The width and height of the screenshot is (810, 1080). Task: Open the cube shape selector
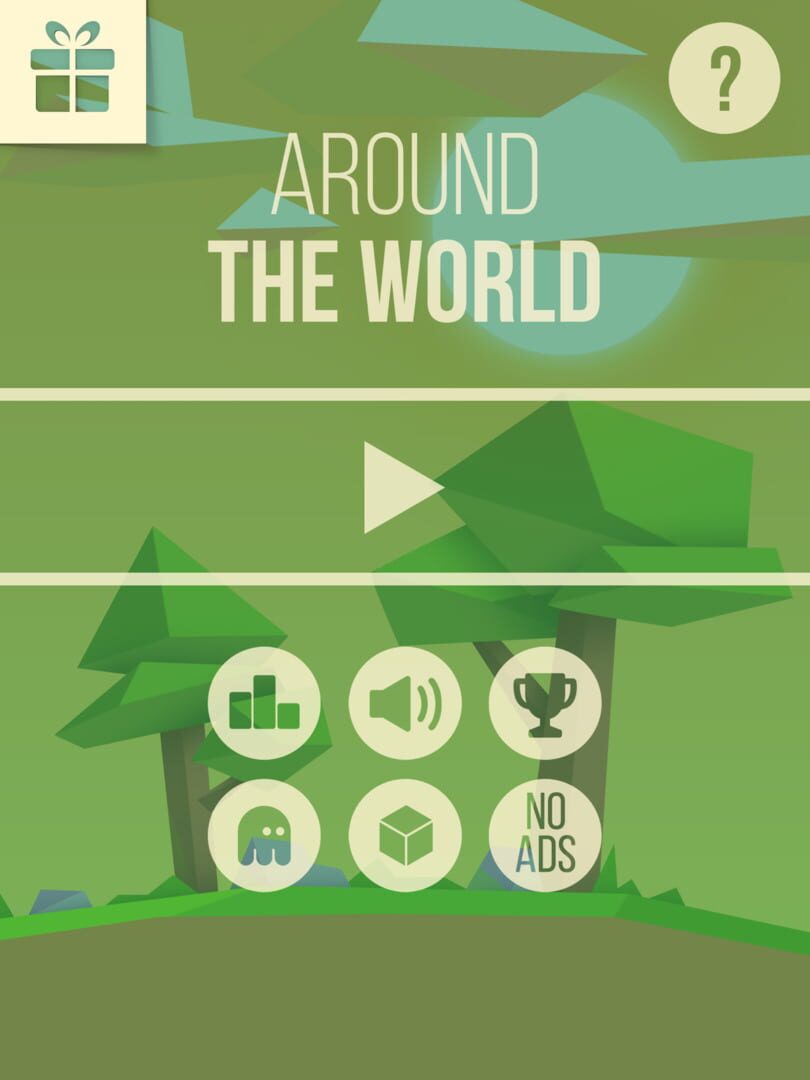pos(405,835)
